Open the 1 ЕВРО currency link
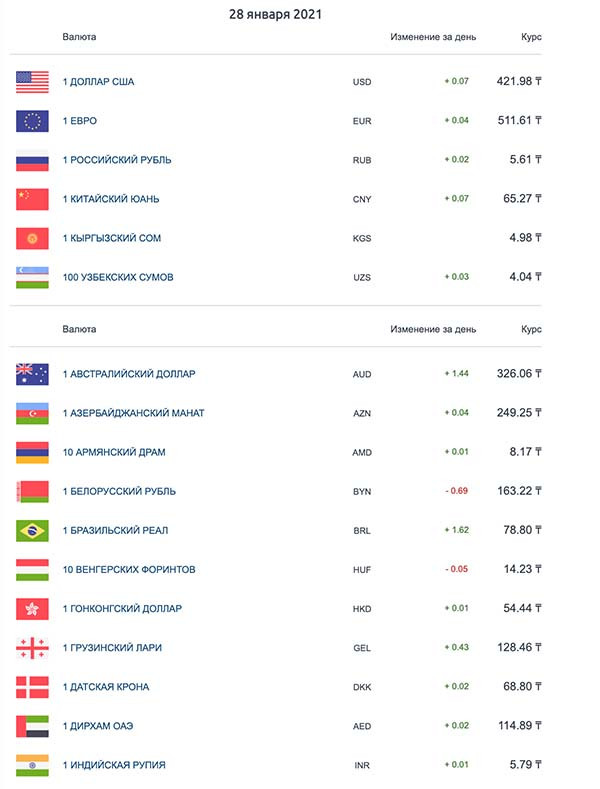This screenshot has height=789, width=600. point(80,121)
